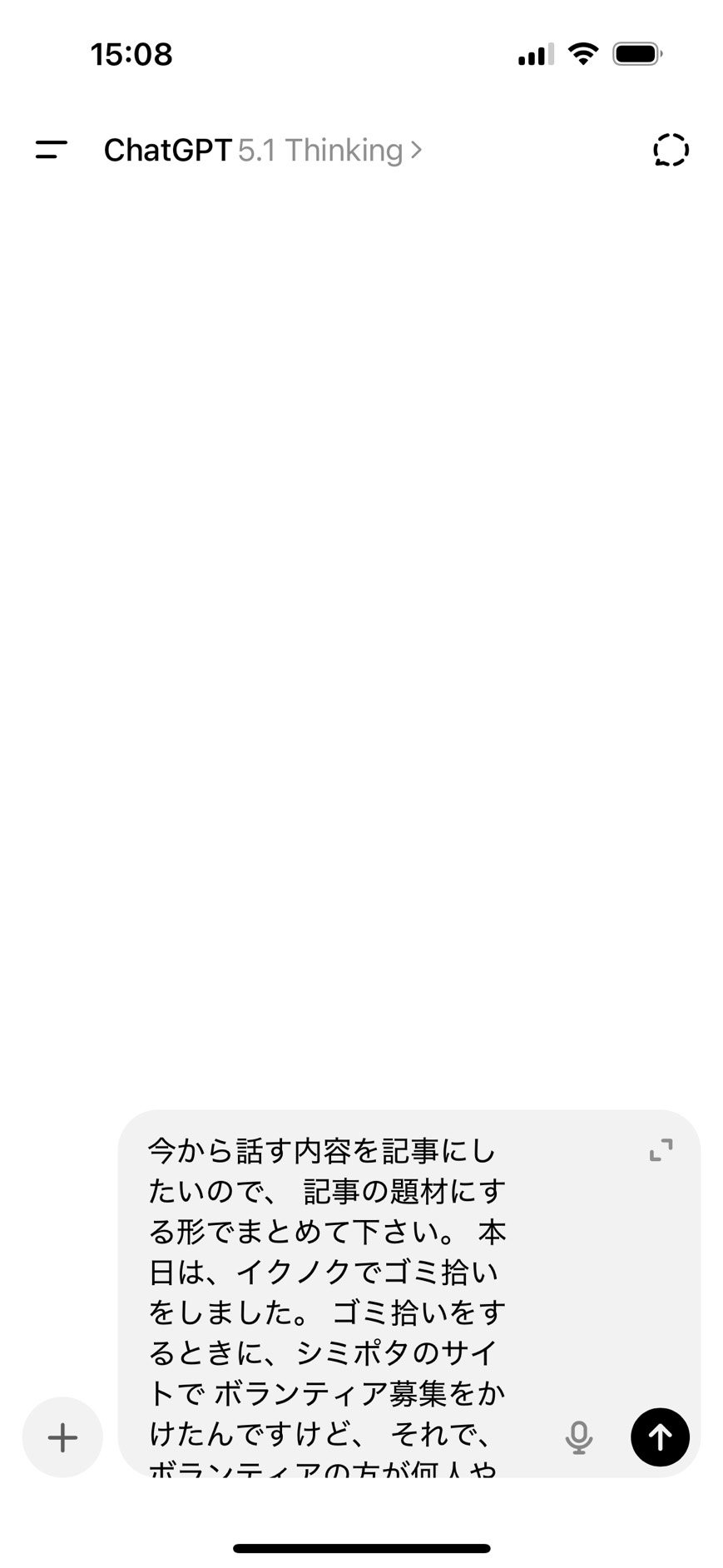723x1568 pixels.
Task: Tap the plus attachment button
Action: point(62,1437)
